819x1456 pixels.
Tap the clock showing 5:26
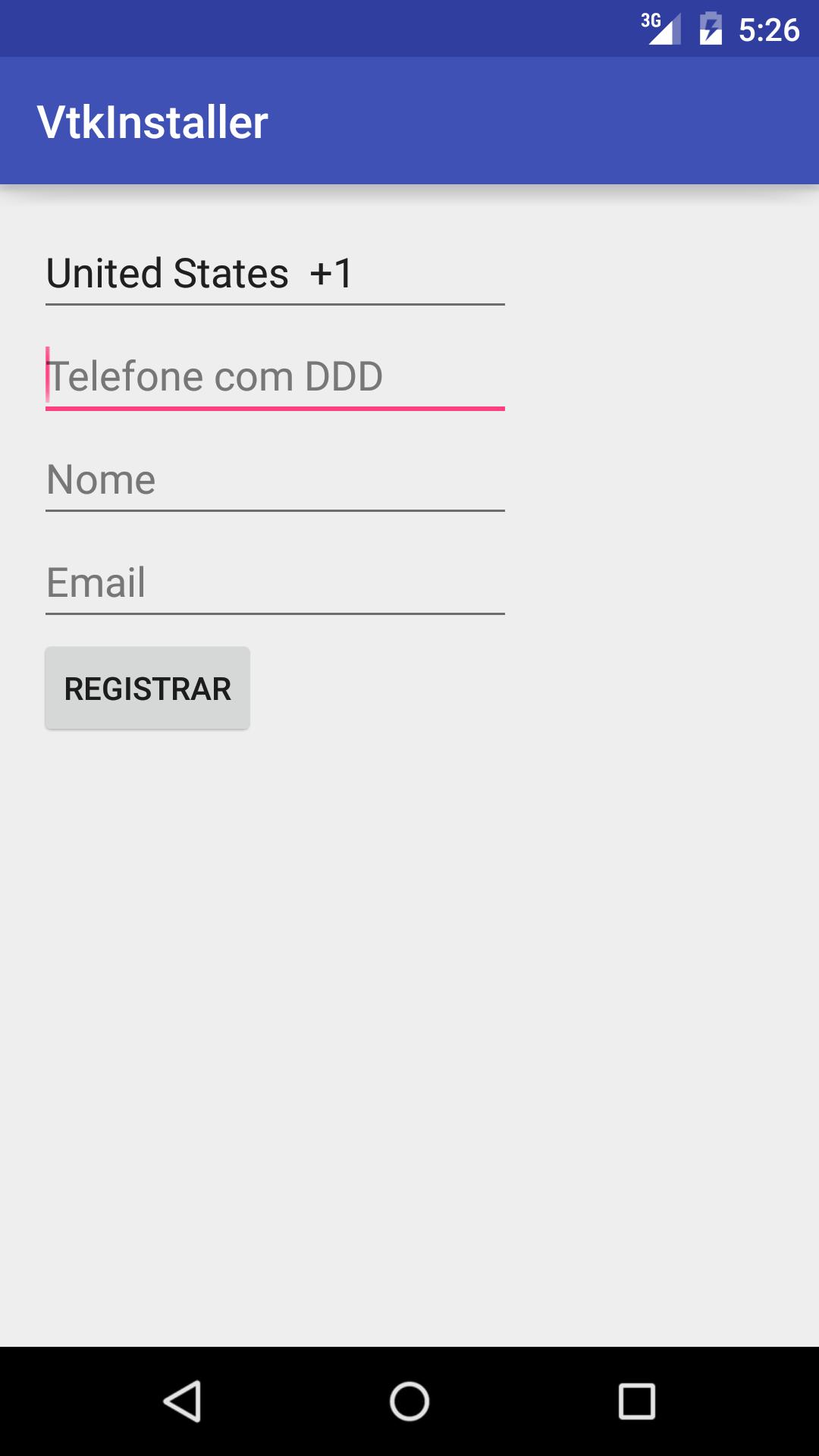click(768, 29)
